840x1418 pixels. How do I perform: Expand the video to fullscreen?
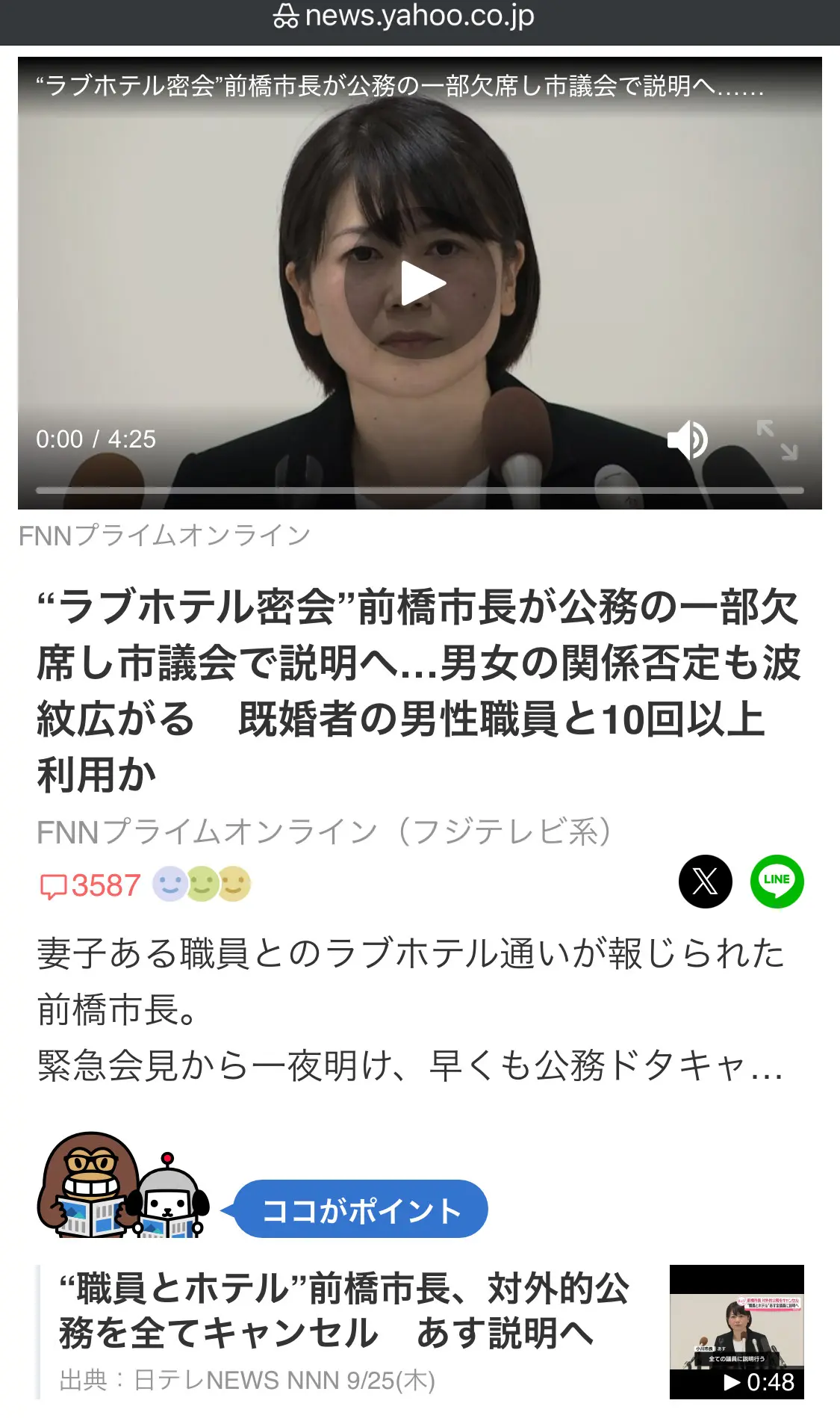coord(777,439)
